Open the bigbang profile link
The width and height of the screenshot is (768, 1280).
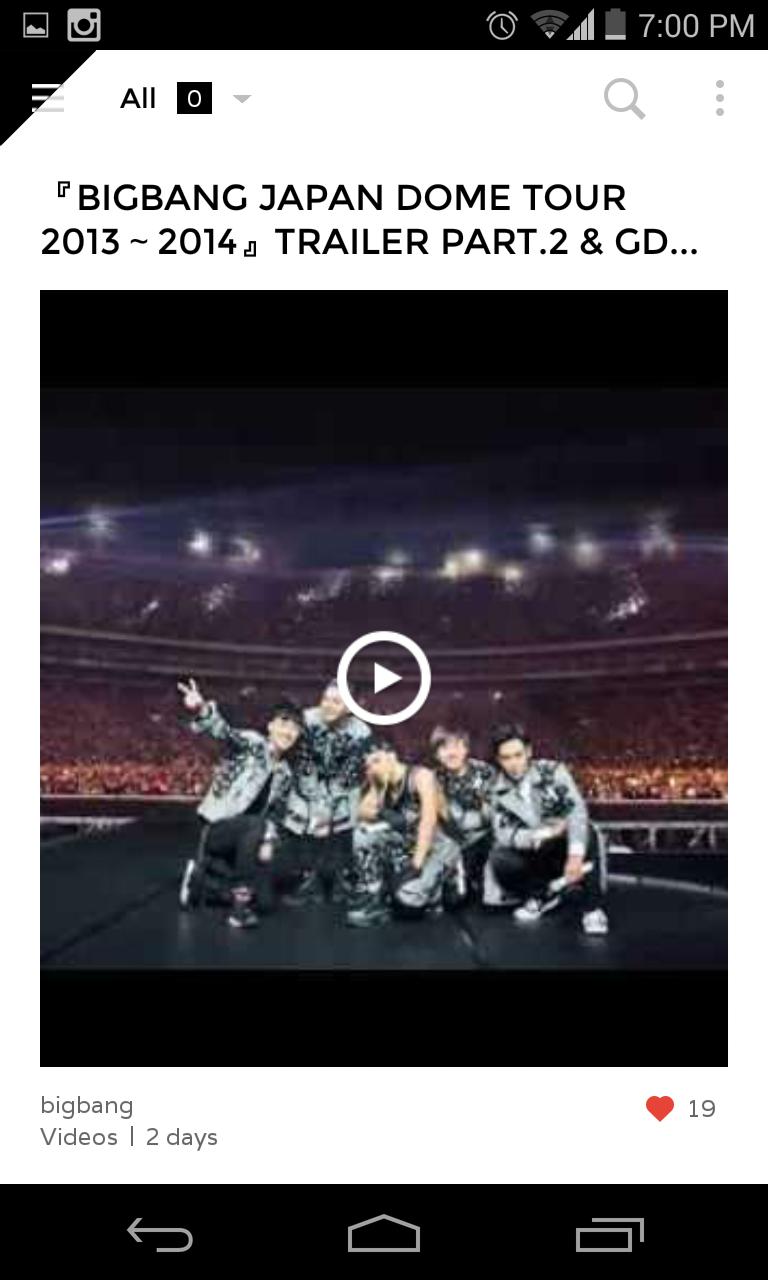click(86, 1105)
